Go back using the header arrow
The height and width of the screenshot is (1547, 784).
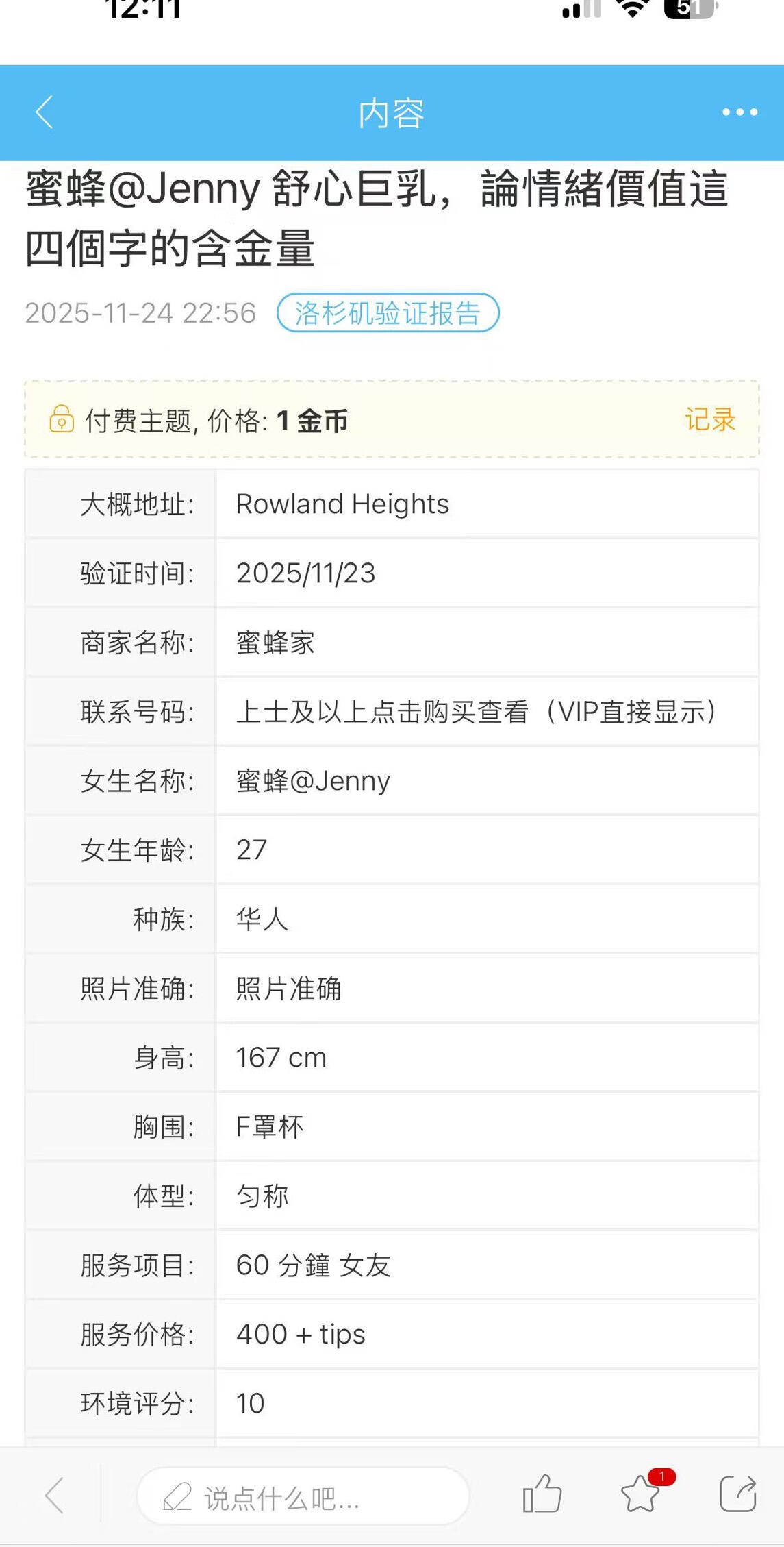click(x=45, y=112)
